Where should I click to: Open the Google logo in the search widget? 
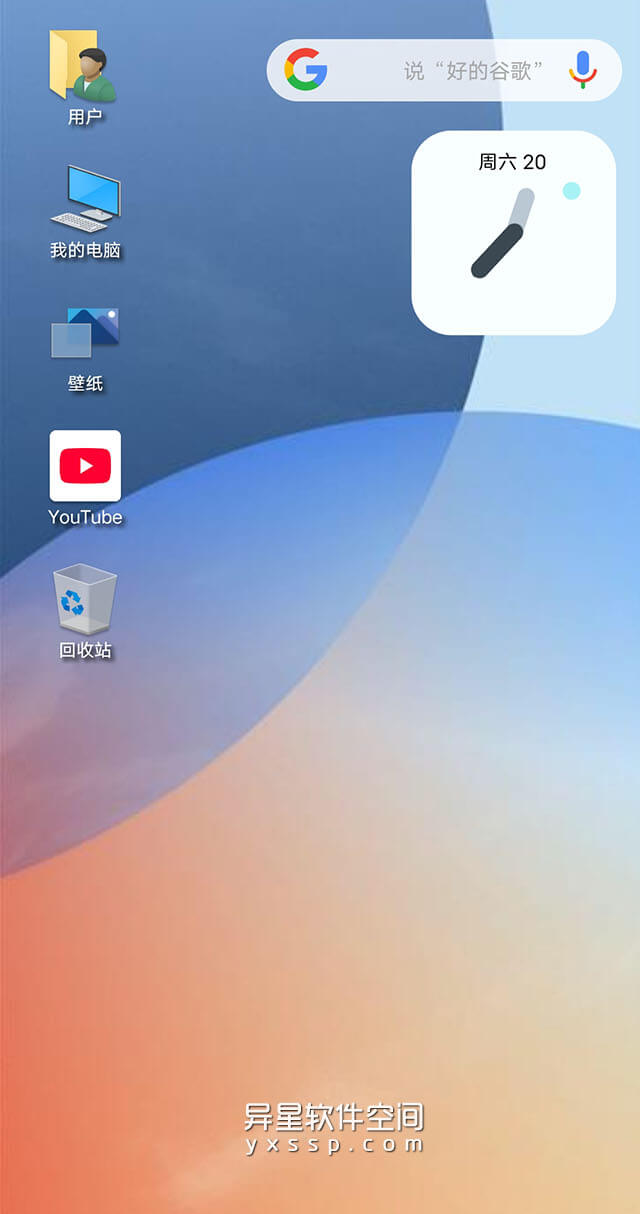click(306, 70)
